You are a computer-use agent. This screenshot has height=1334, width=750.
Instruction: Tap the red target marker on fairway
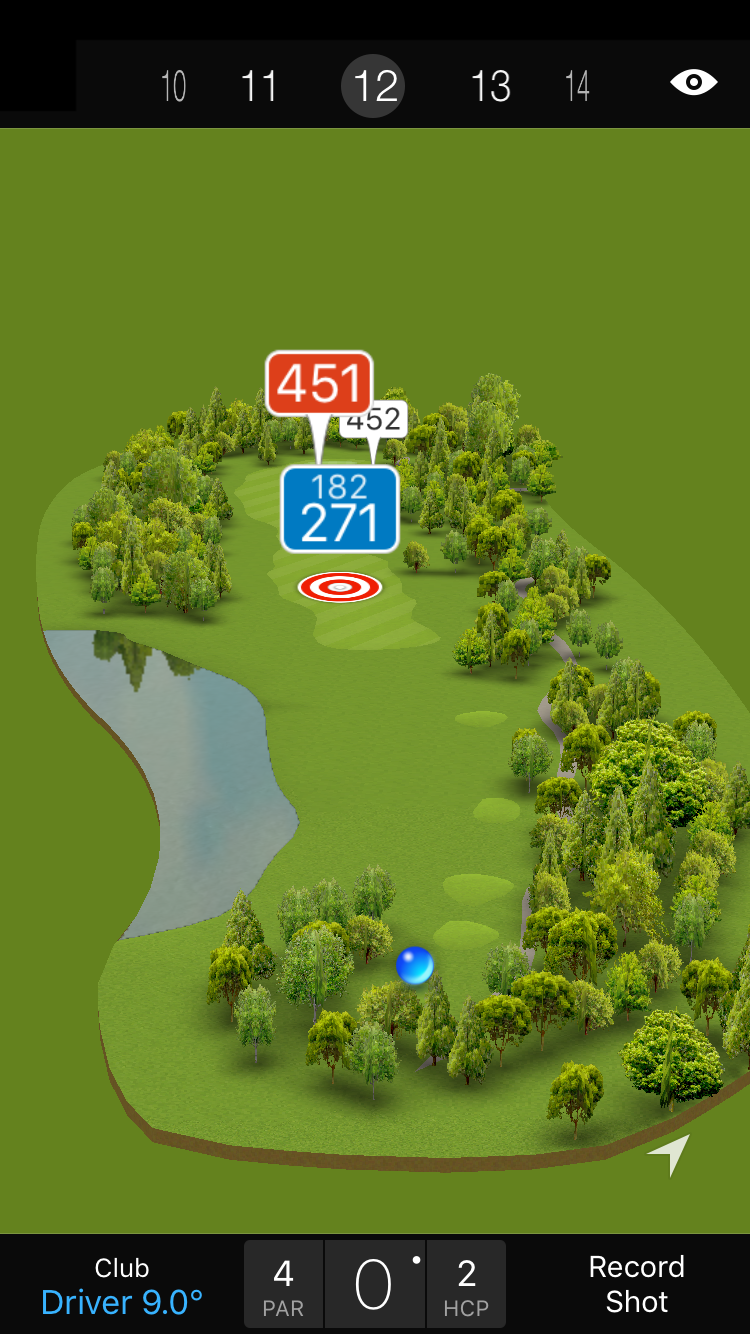[340, 587]
